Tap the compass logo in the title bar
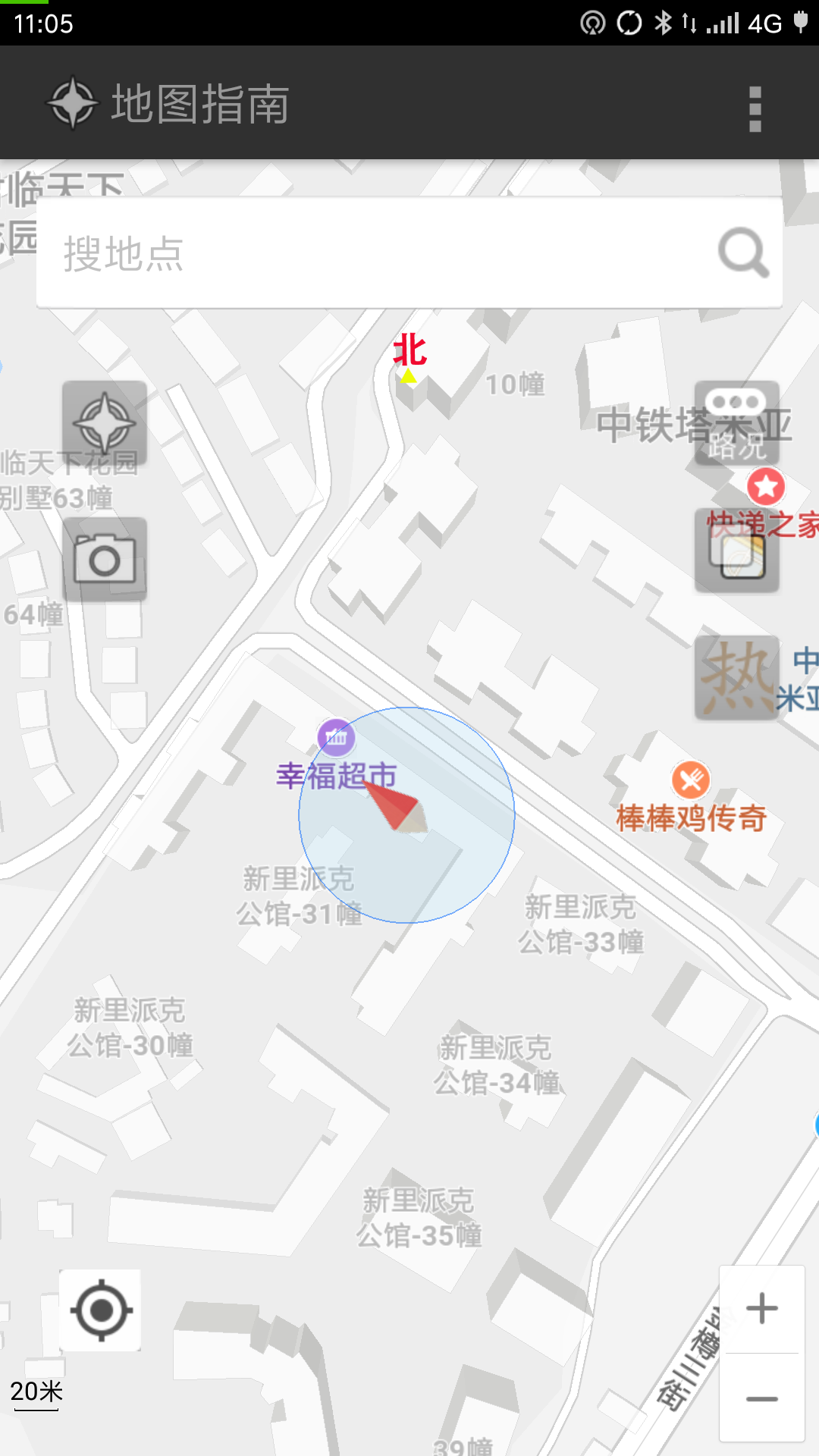The image size is (819, 1456). (72, 103)
